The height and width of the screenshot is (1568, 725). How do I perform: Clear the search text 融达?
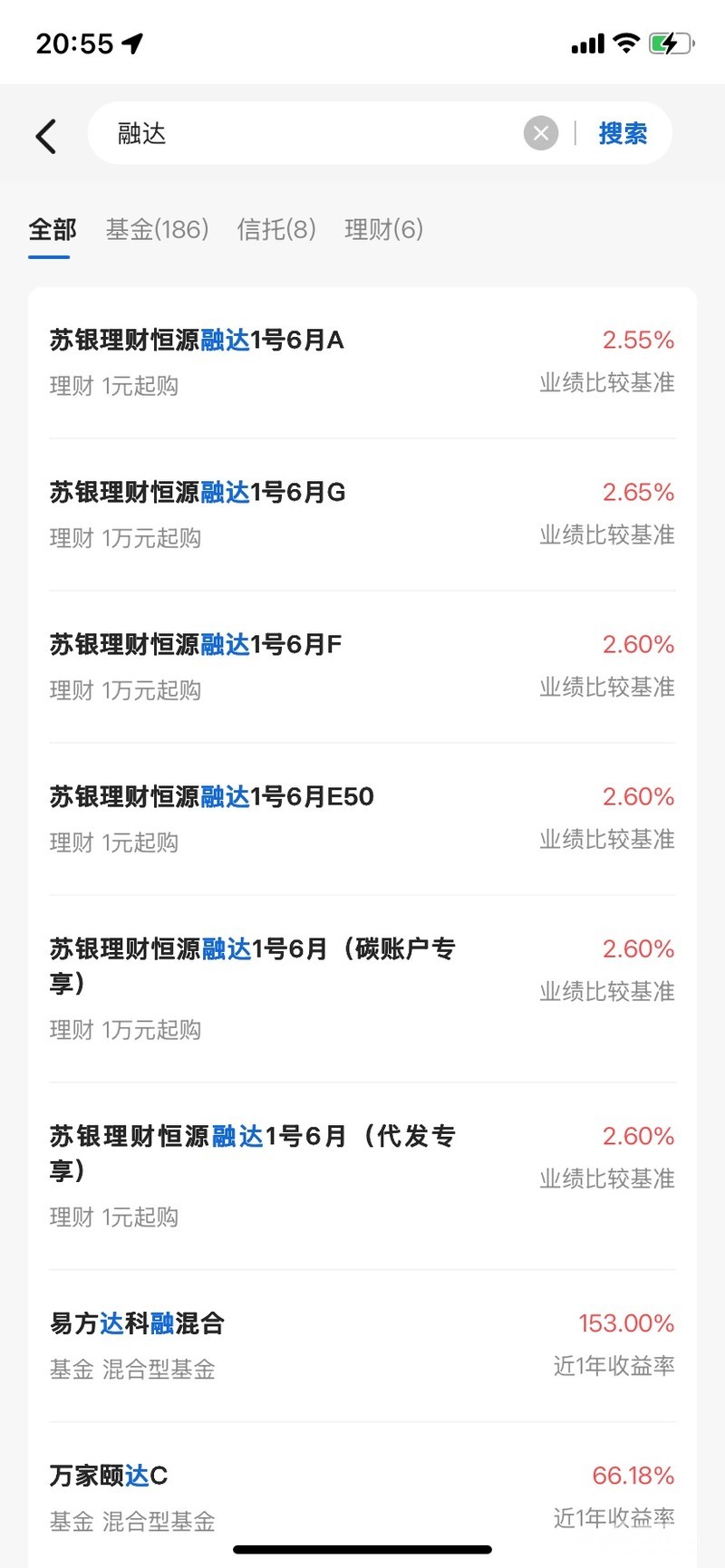coord(541,134)
